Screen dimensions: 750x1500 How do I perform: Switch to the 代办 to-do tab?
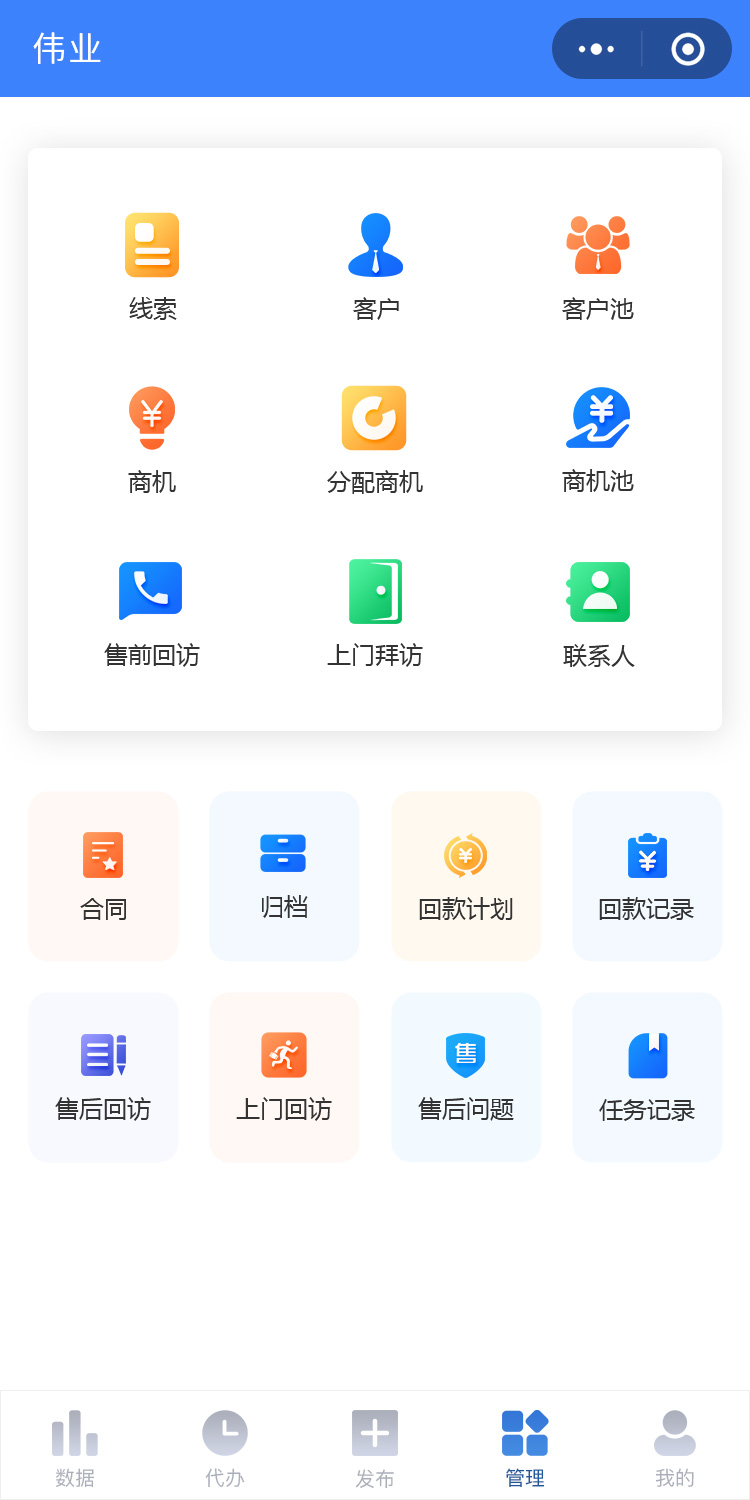tap(225, 1446)
